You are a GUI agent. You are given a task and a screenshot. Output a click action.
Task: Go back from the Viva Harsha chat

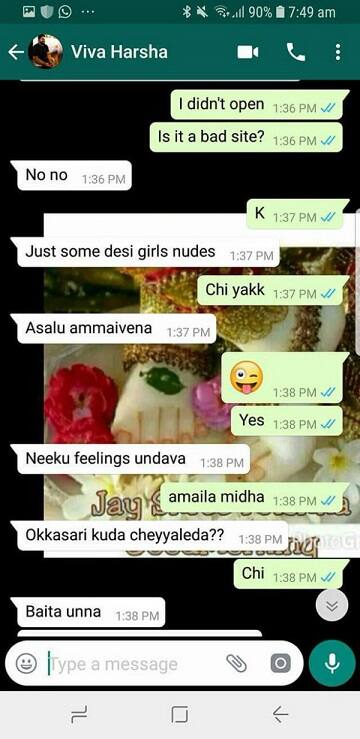click(x=16, y=52)
